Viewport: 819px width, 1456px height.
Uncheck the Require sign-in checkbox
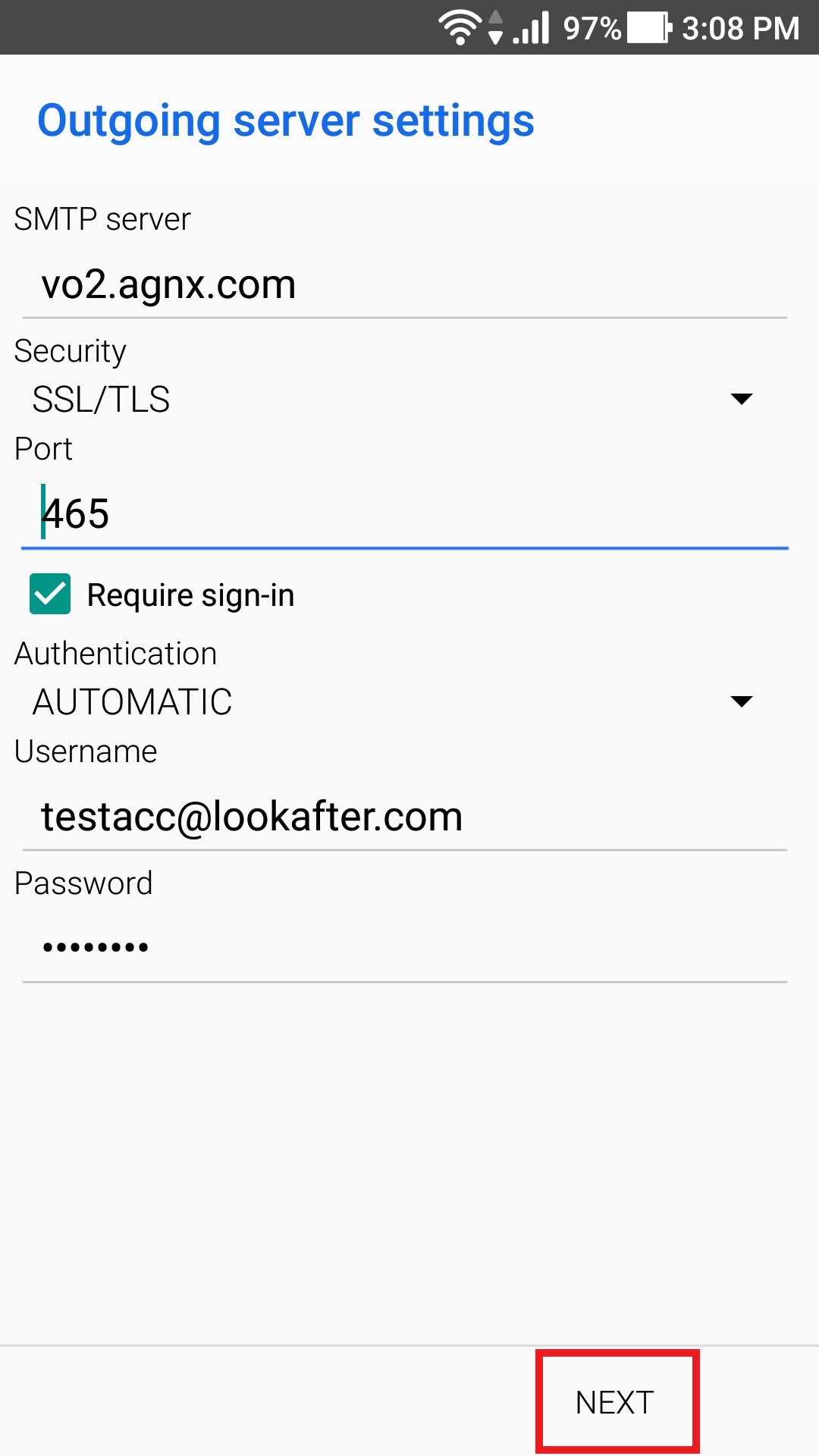[50, 594]
